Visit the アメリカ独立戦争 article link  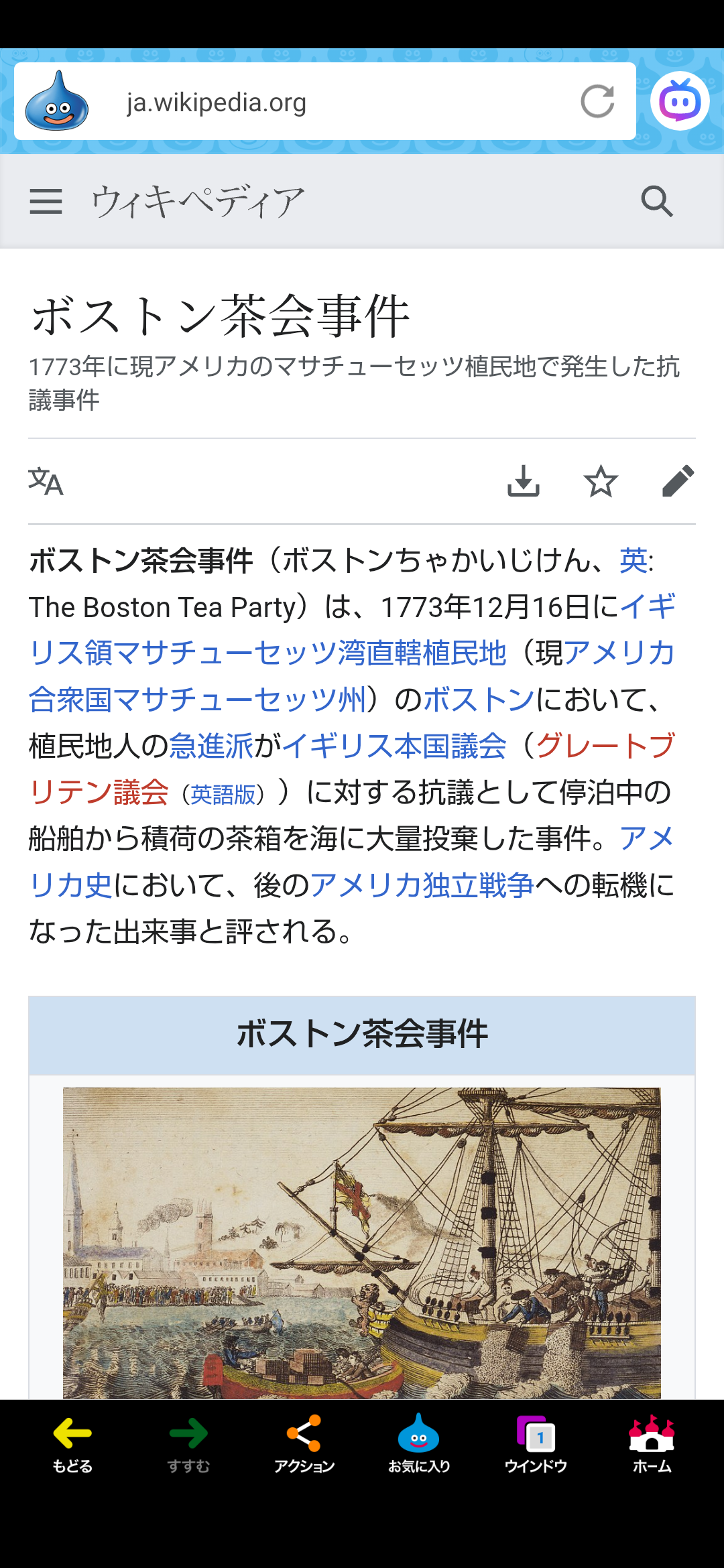coord(422,885)
